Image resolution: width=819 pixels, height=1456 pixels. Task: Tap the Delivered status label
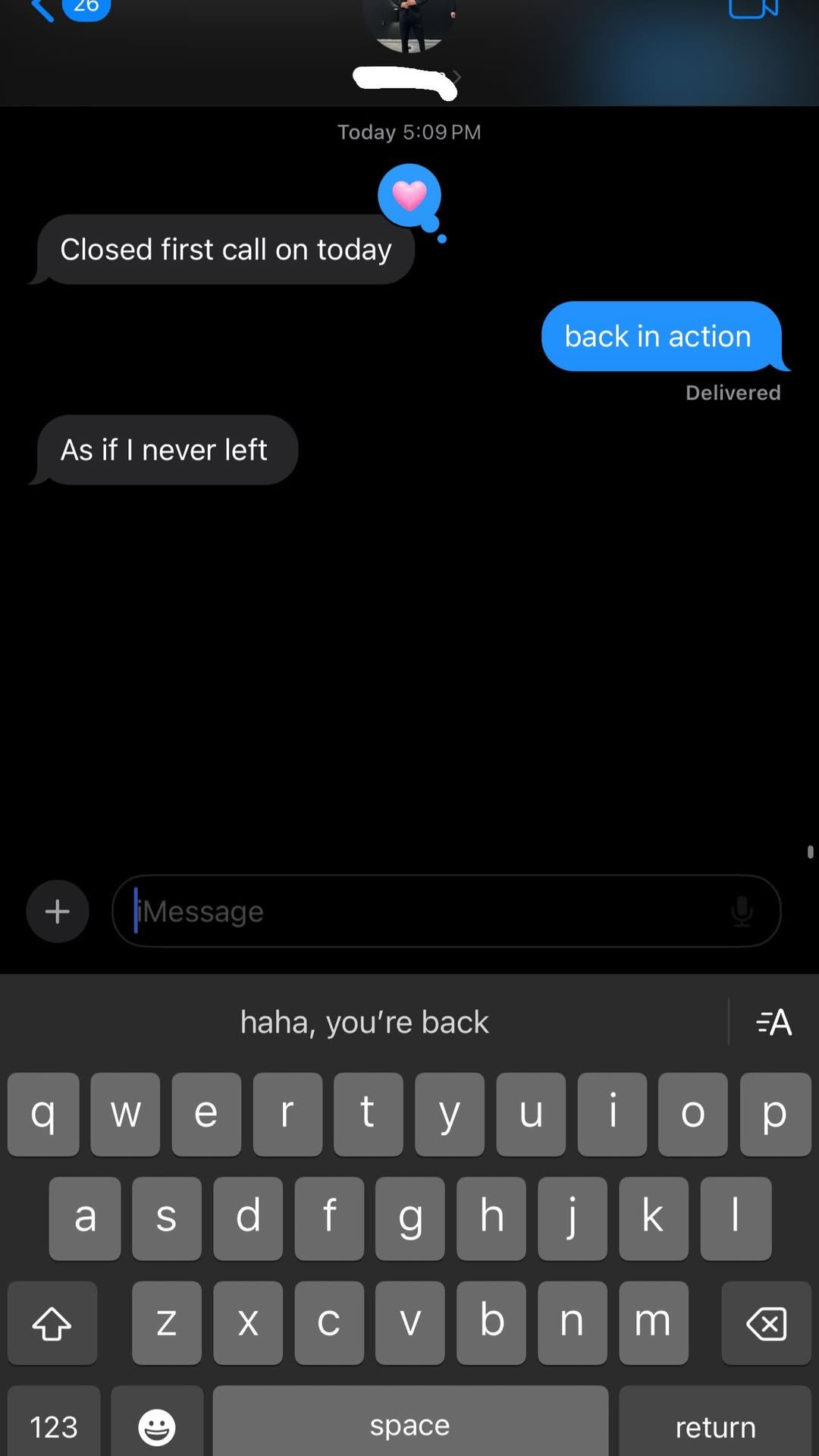(733, 393)
